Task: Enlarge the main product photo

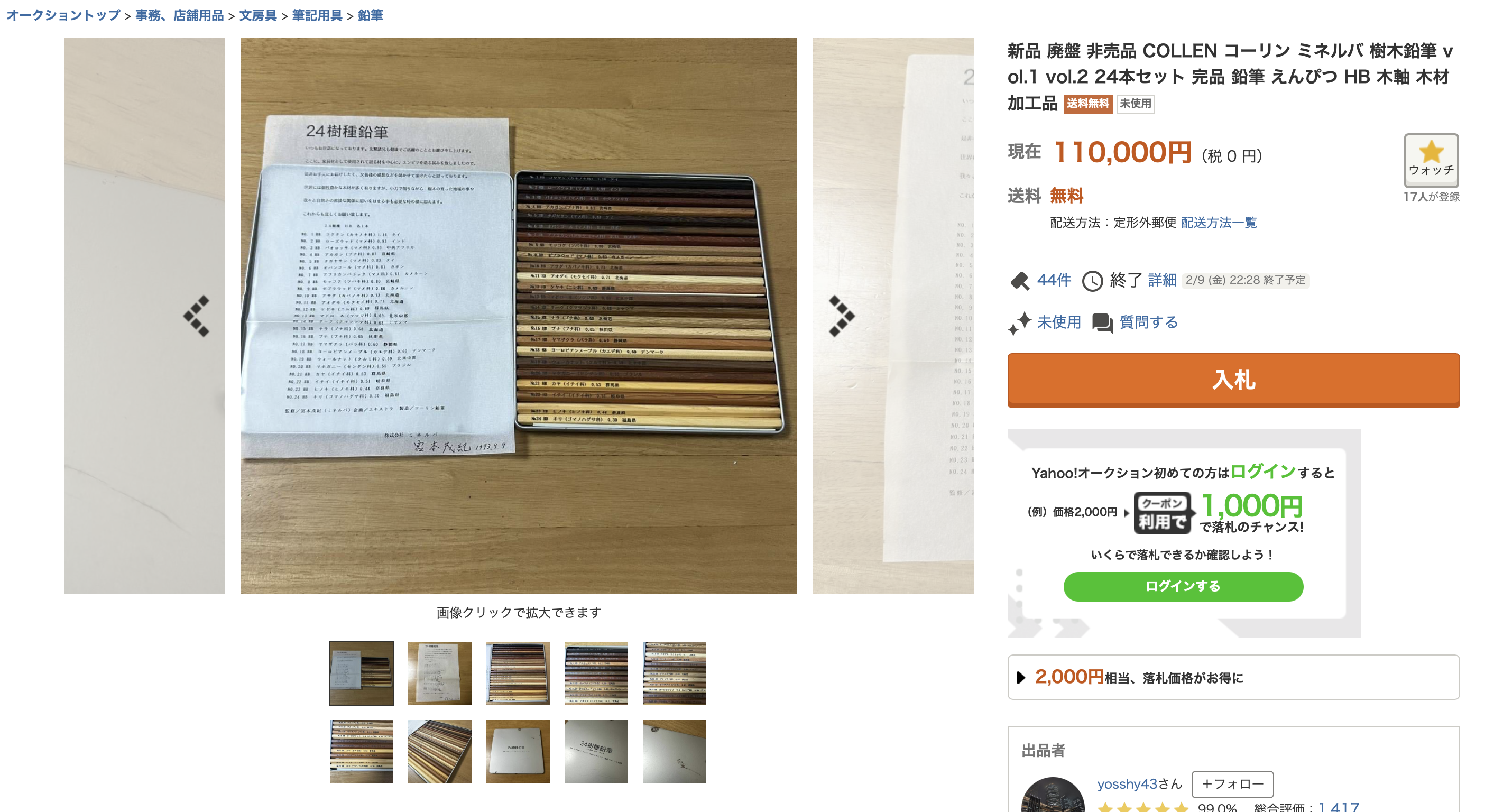Action: coord(519,316)
